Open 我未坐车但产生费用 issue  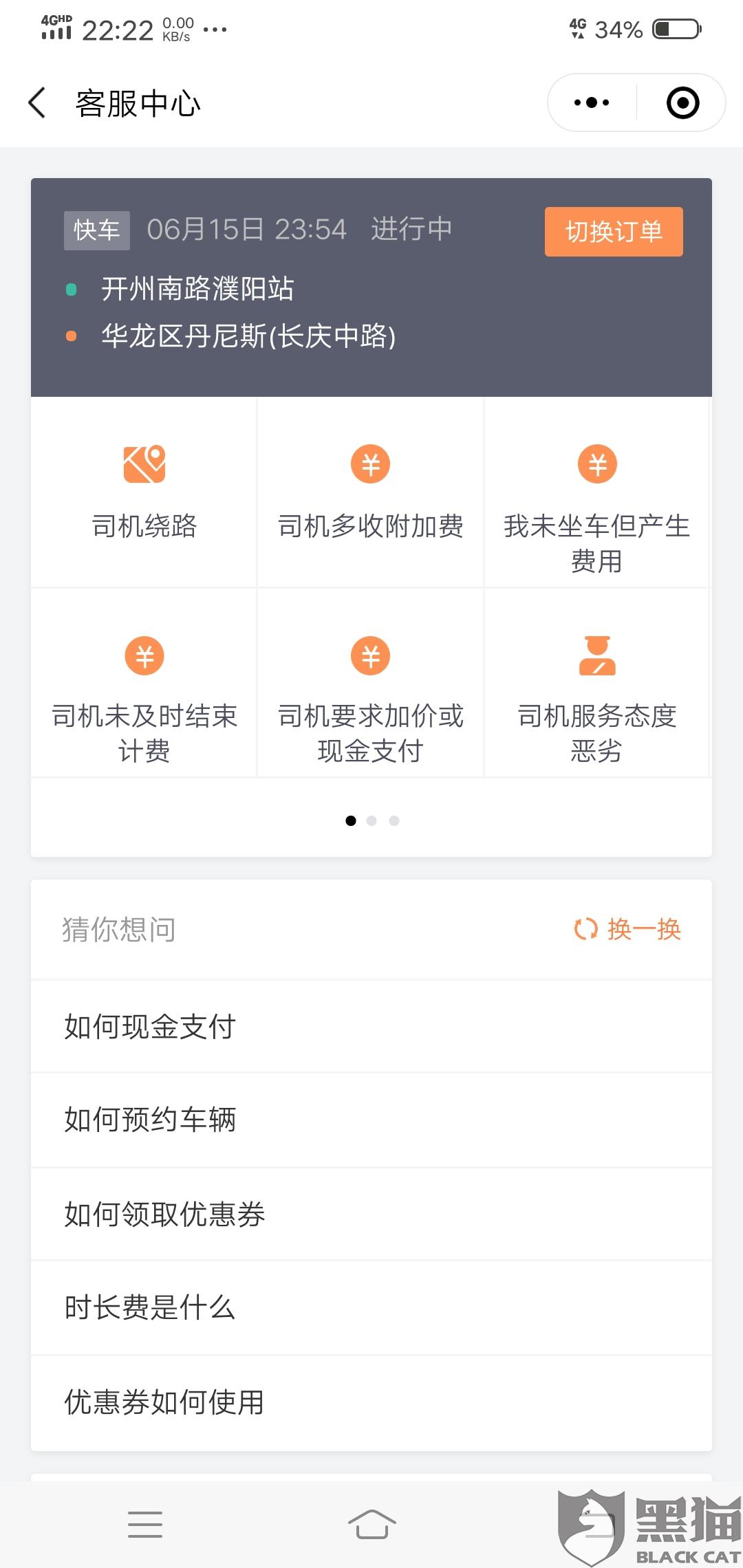click(x=596, y=509)
